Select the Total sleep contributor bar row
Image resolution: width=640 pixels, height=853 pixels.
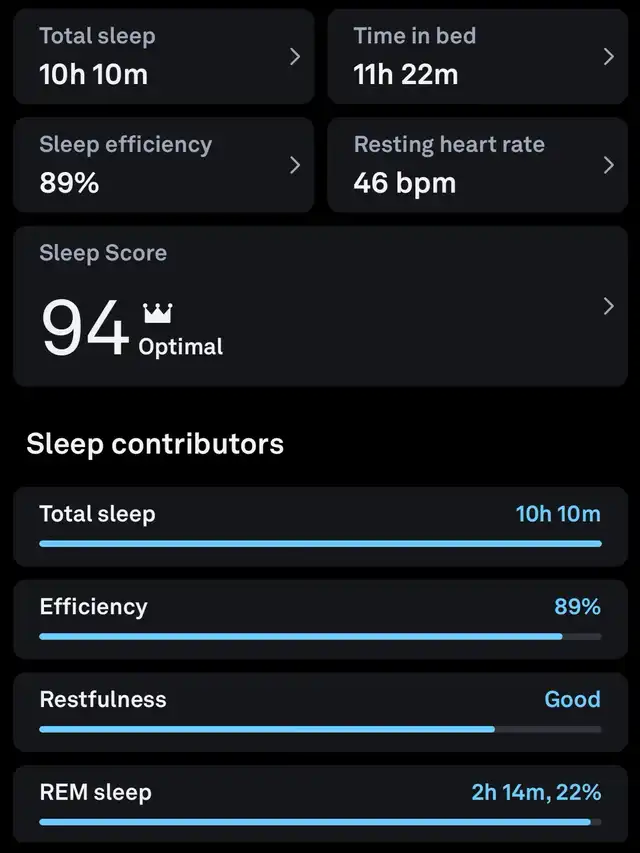(320, 526)
